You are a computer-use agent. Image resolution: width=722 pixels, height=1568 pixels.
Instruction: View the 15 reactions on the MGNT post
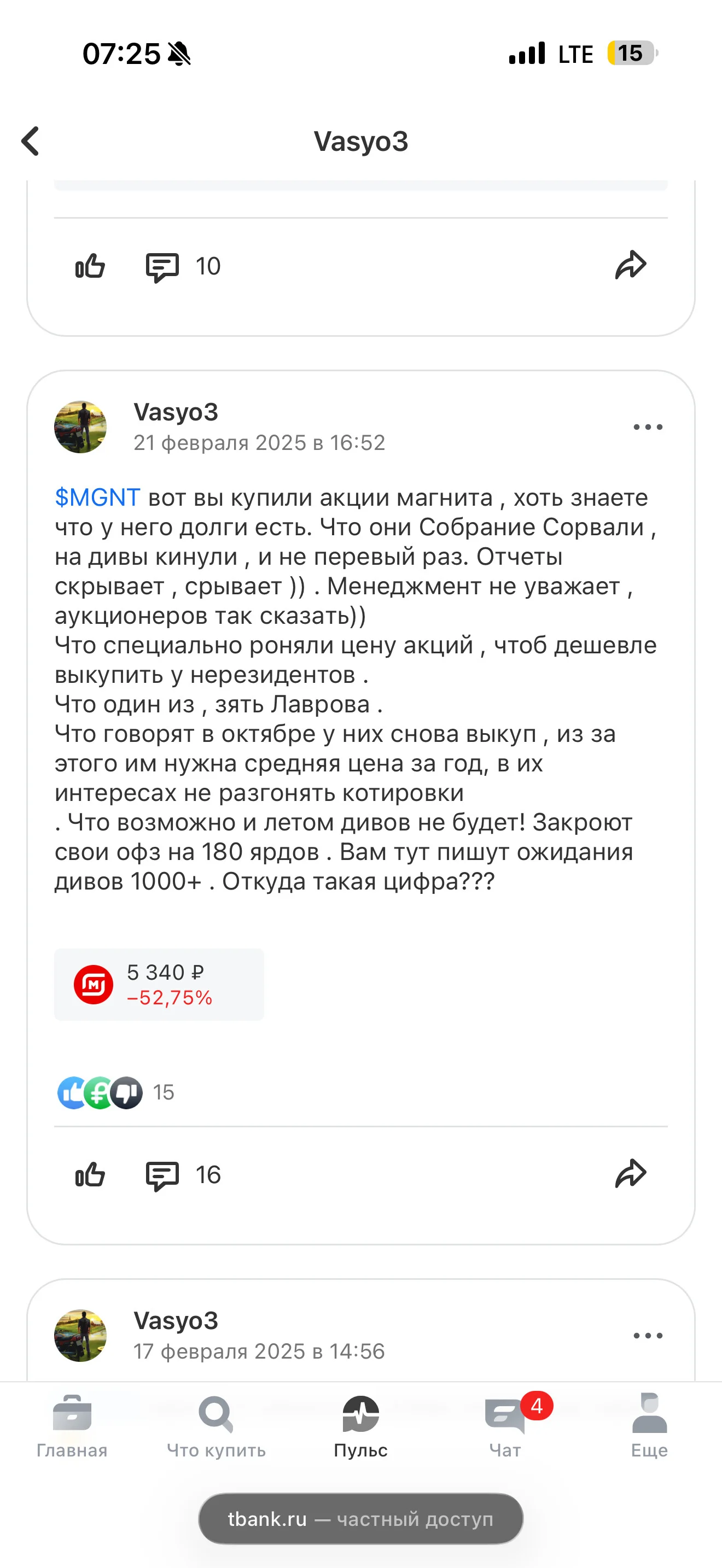115,1092
